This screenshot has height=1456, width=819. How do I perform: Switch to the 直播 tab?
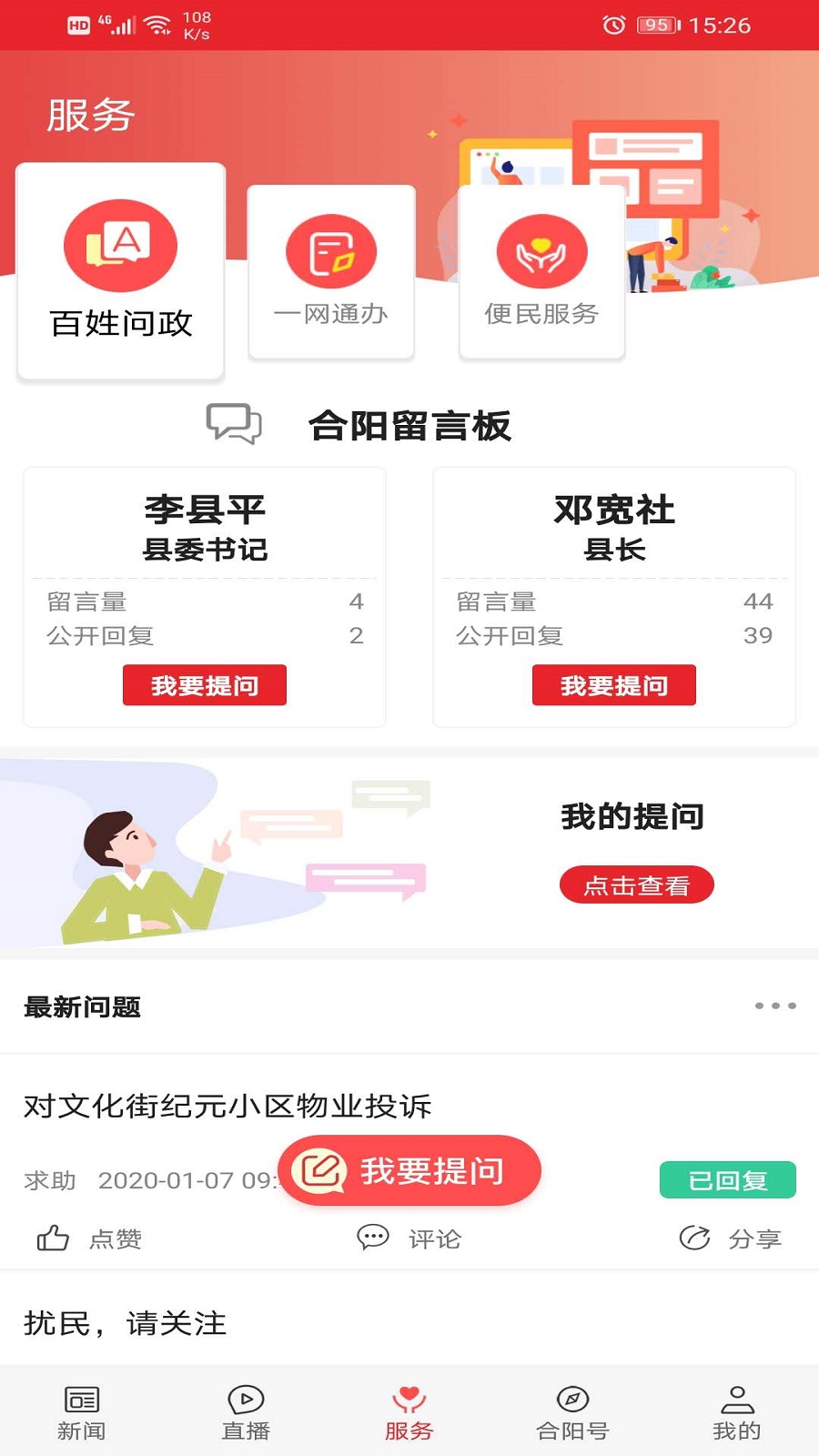pos(246,1406)
